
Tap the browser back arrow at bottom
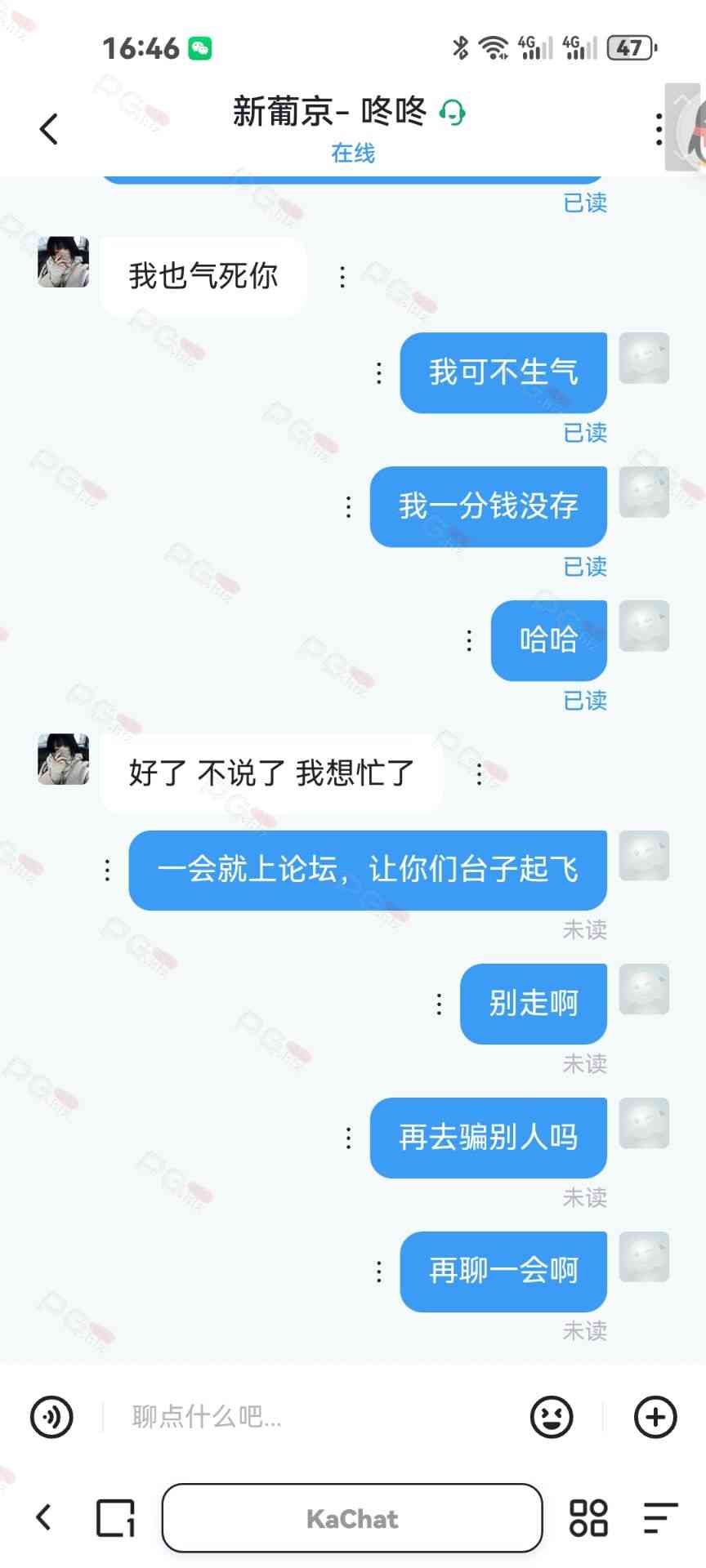[x=44, y=1518]
